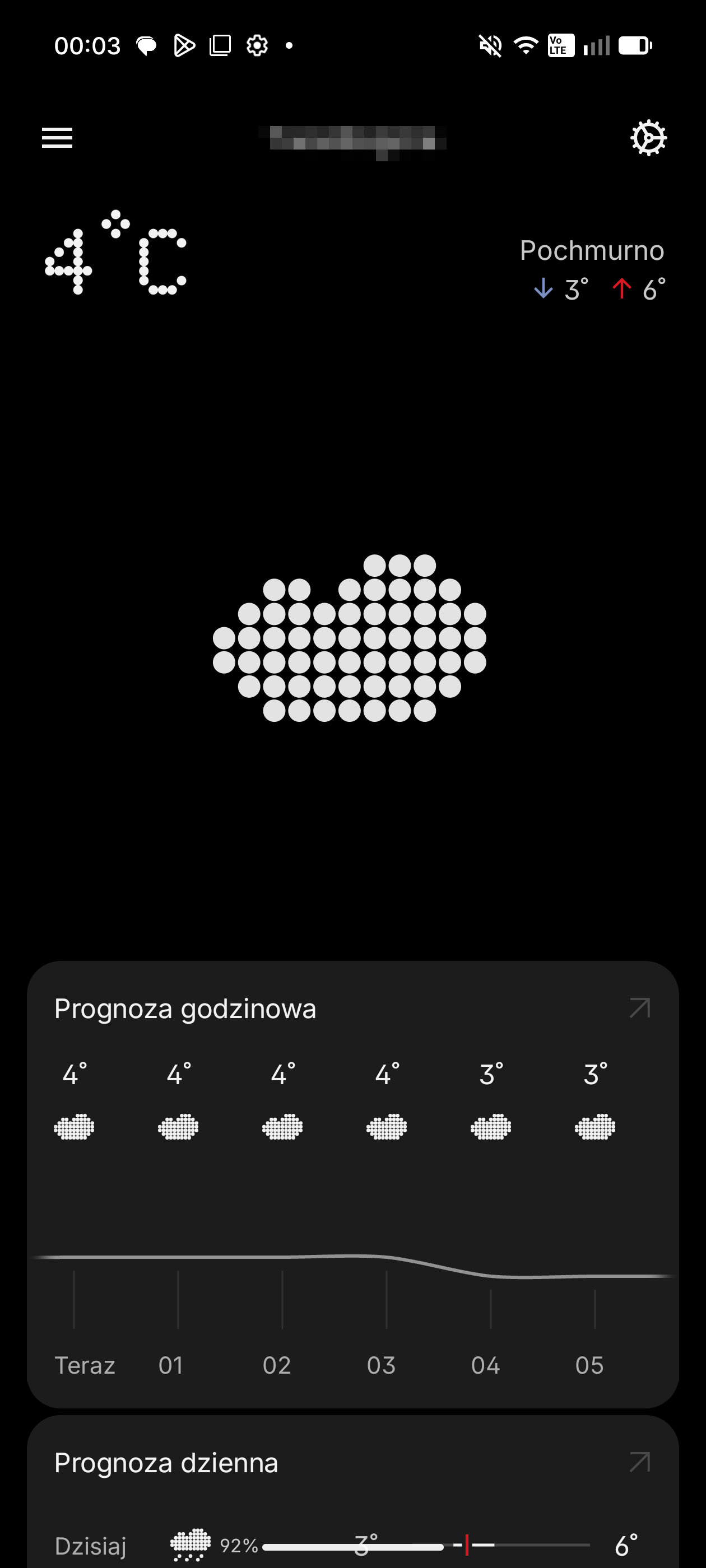
Task: Open weather settings gear icon
Action: [648, 138]
